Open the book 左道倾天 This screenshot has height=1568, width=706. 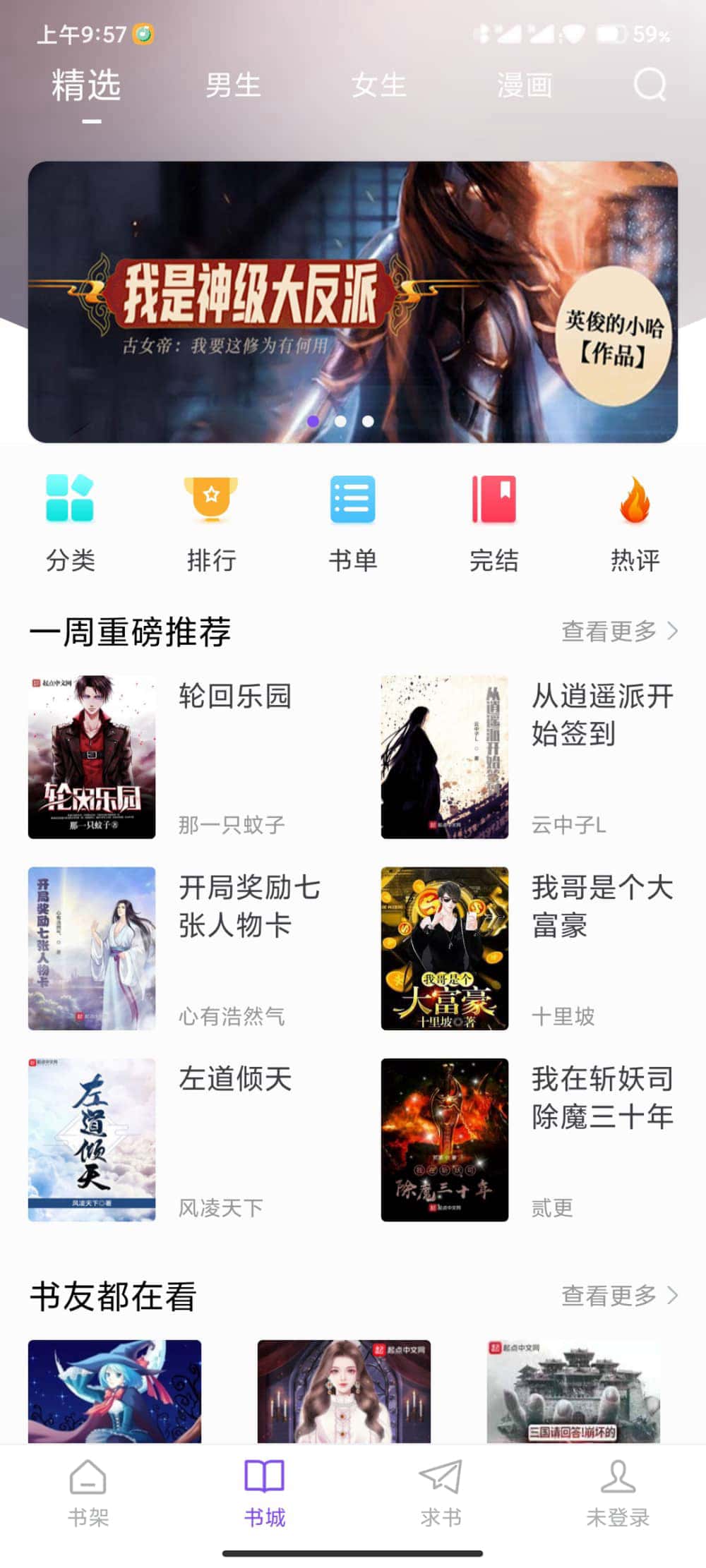pyautogui.click(x=92, y=1140)
